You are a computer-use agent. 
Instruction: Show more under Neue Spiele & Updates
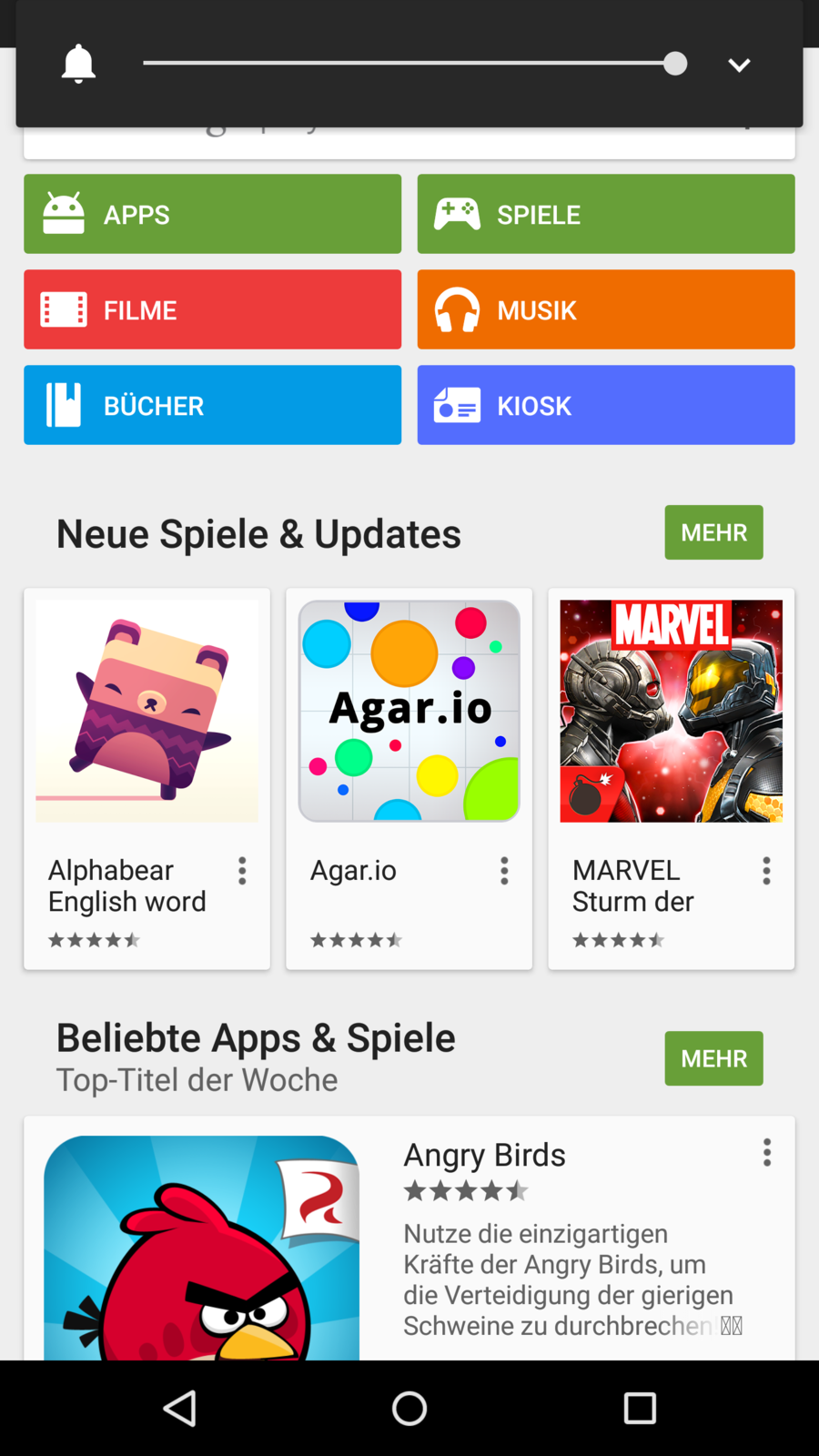(713, 532)
